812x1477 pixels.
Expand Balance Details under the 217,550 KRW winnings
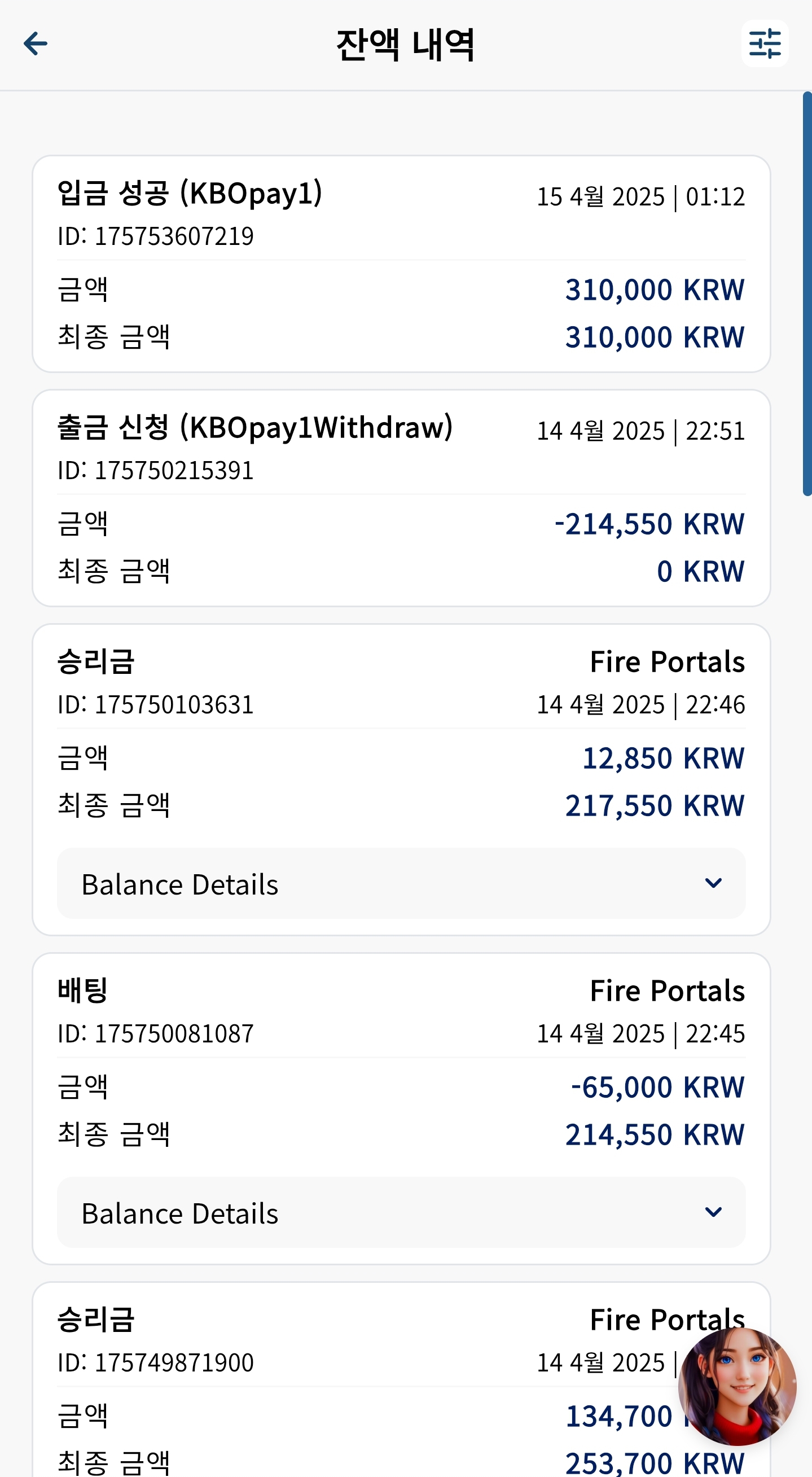(x=401, y=883)
